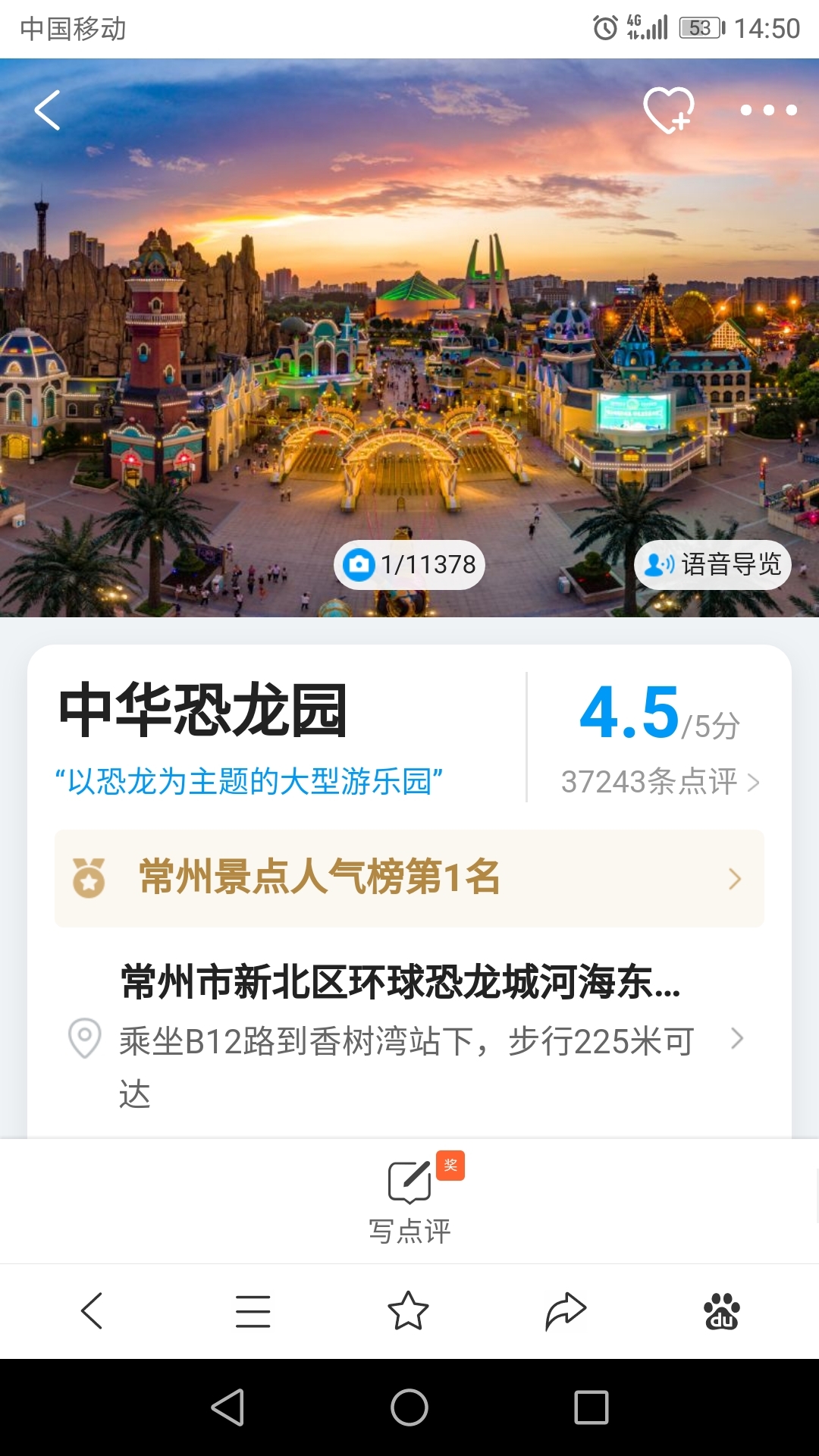
Task: Share this page via the arrow icon
Action: click(566, 1311)
